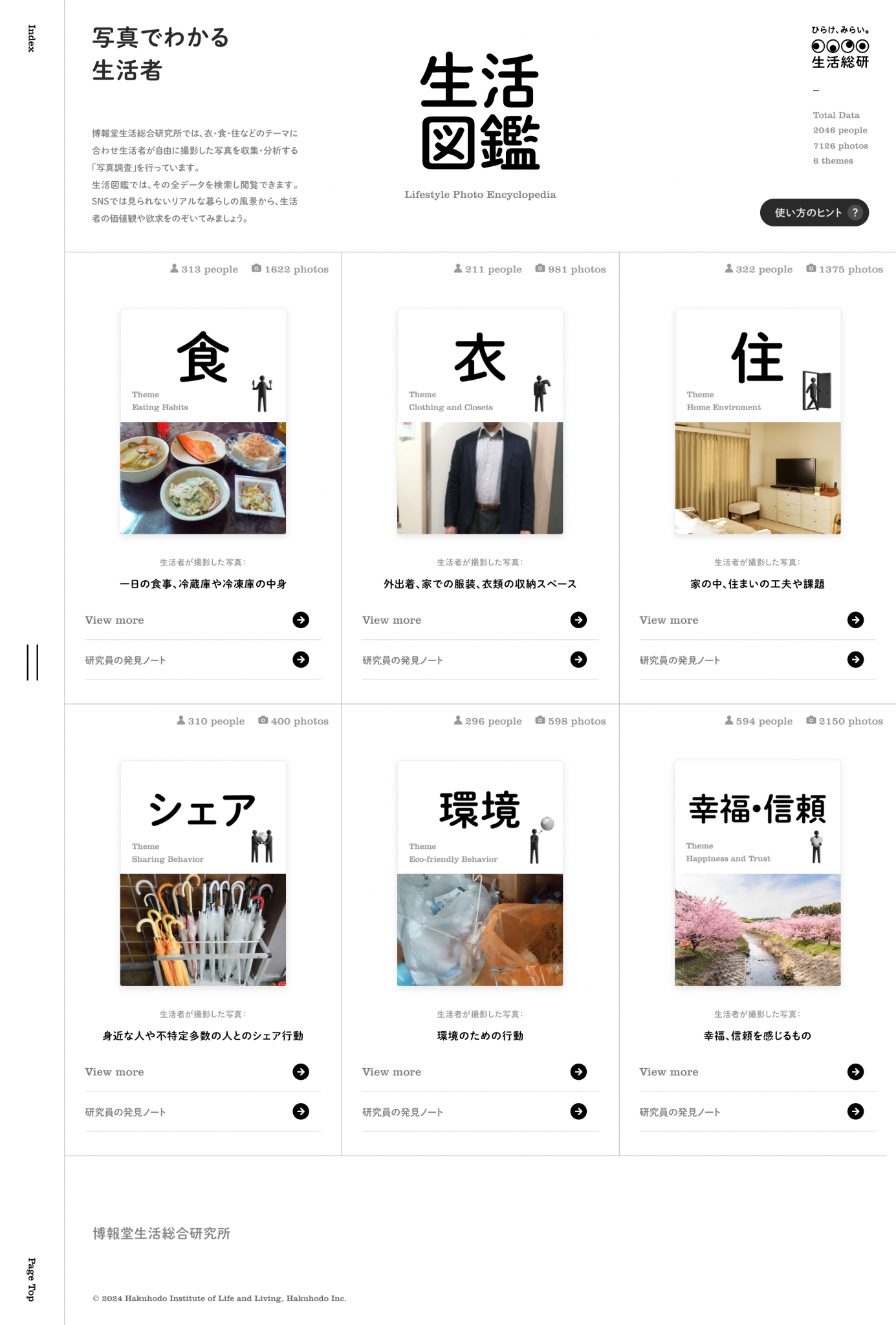Screen dimensions: 896x1325
Task: Open the Index side menu
Action: [x=31, y=38]
